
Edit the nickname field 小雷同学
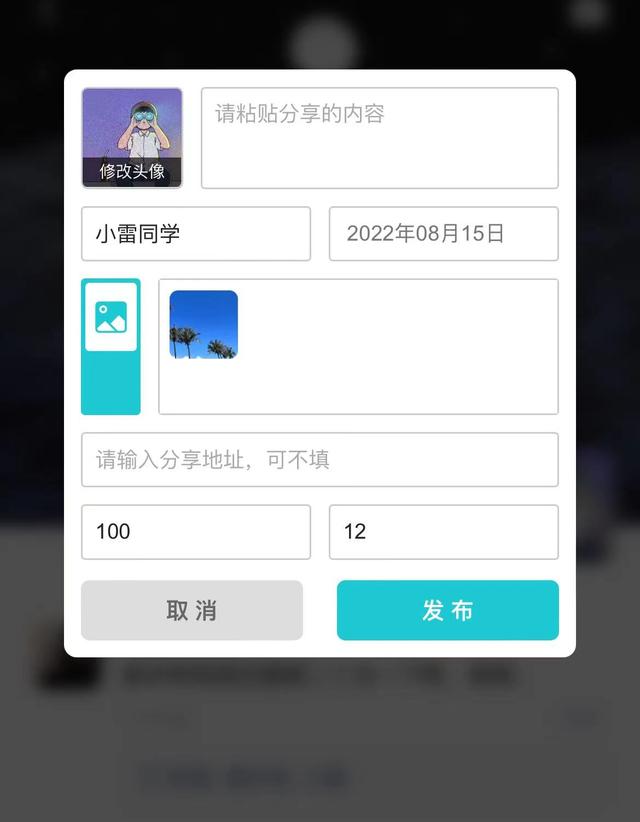196,234
